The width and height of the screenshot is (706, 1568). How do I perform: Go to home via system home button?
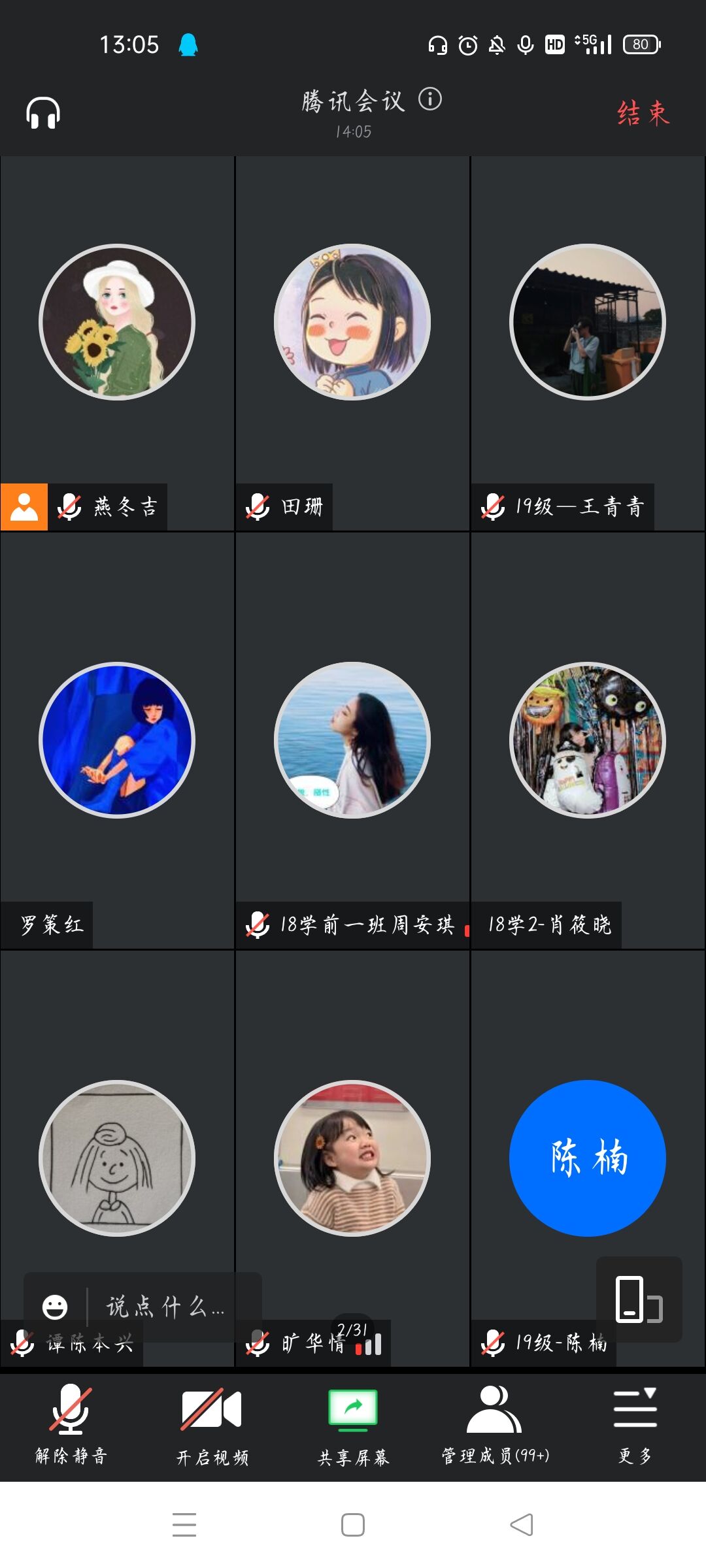point(353,1525)
